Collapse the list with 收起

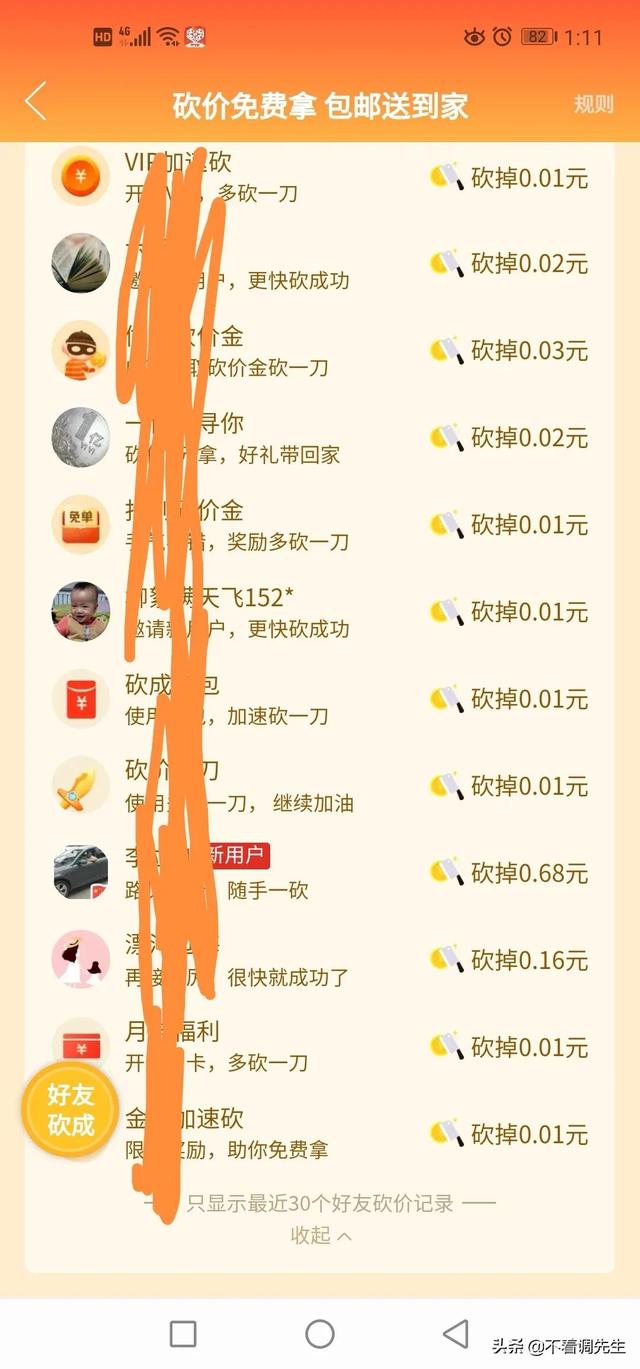[320, 1235]
